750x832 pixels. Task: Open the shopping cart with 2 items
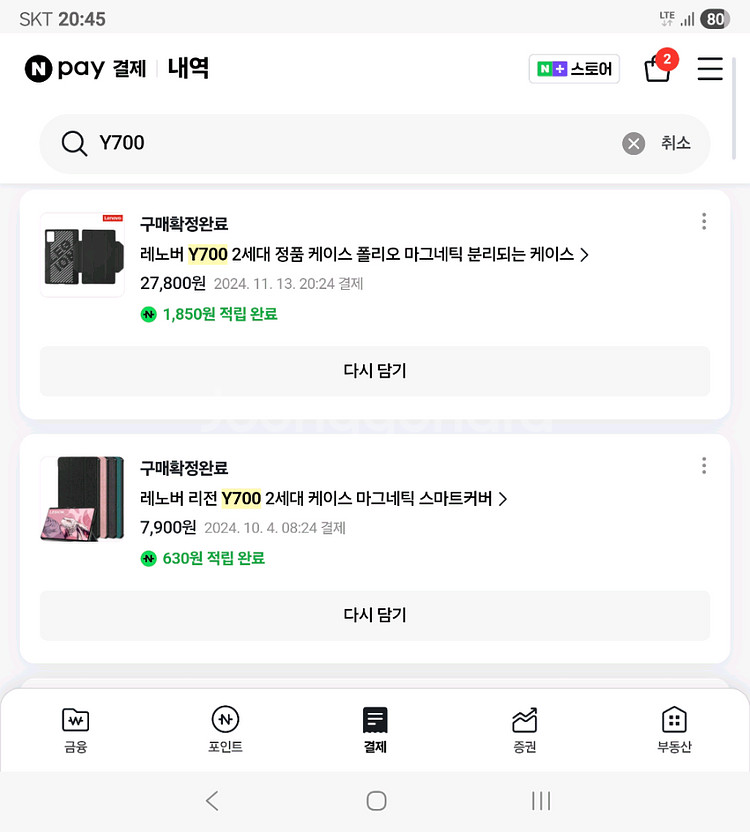657,69
